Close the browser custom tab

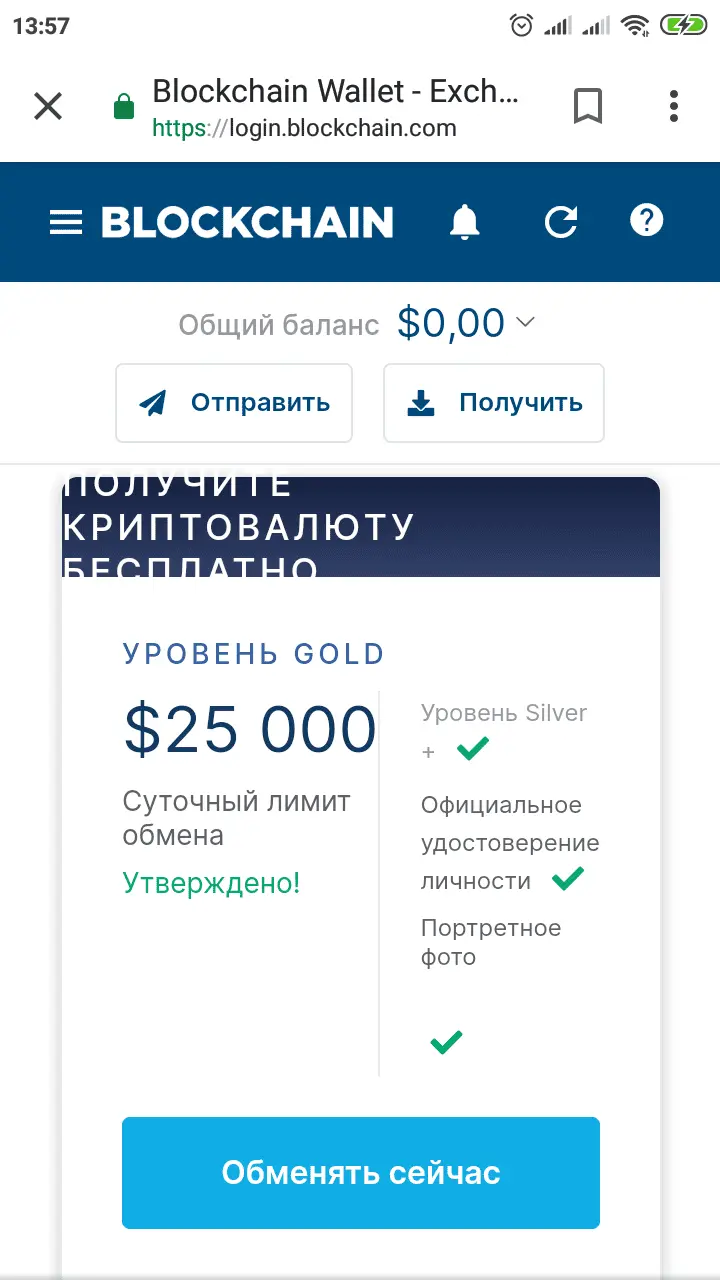pos(48,106)
